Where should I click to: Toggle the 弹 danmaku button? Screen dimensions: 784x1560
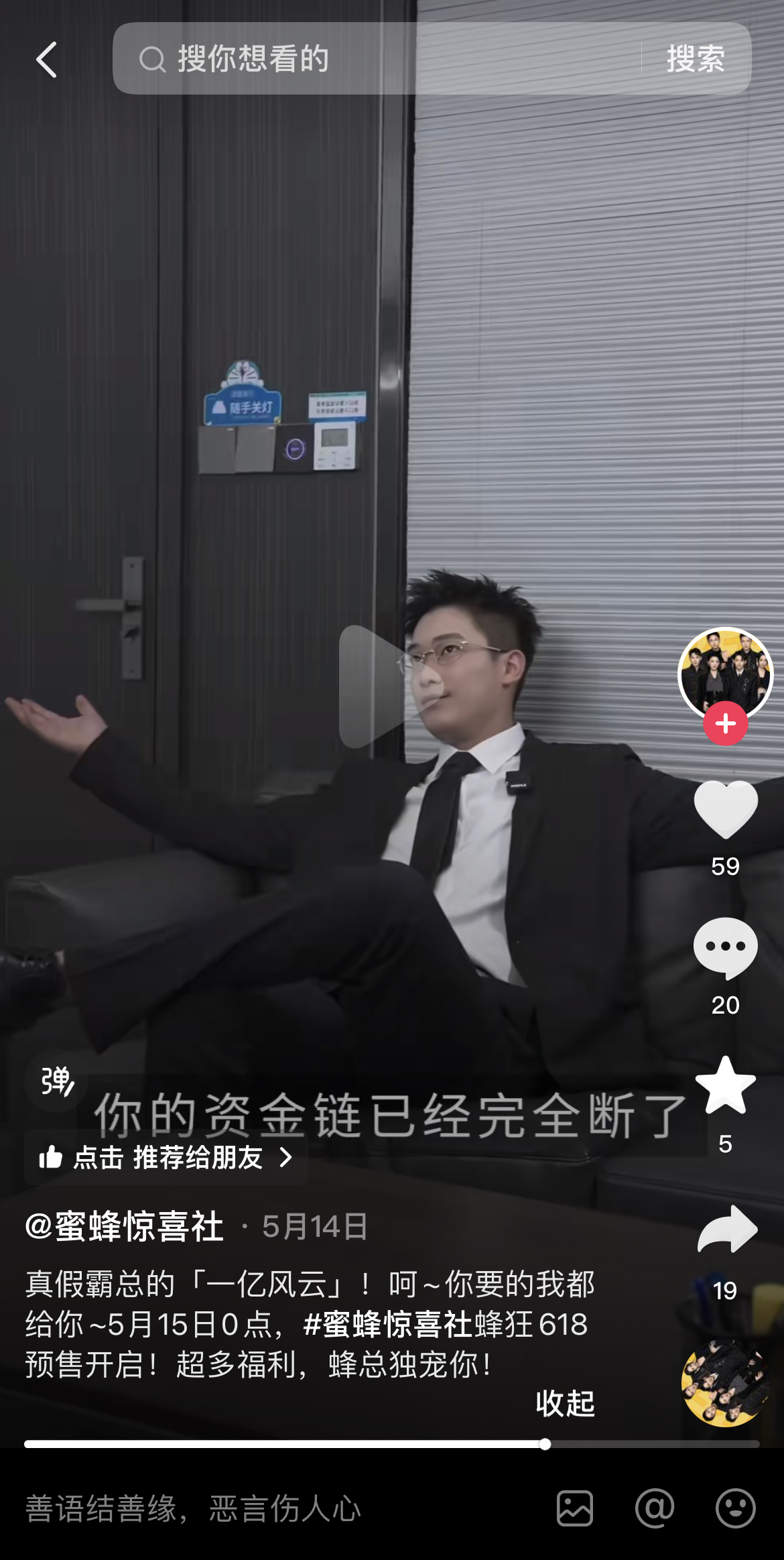[x=57, y=1081]
